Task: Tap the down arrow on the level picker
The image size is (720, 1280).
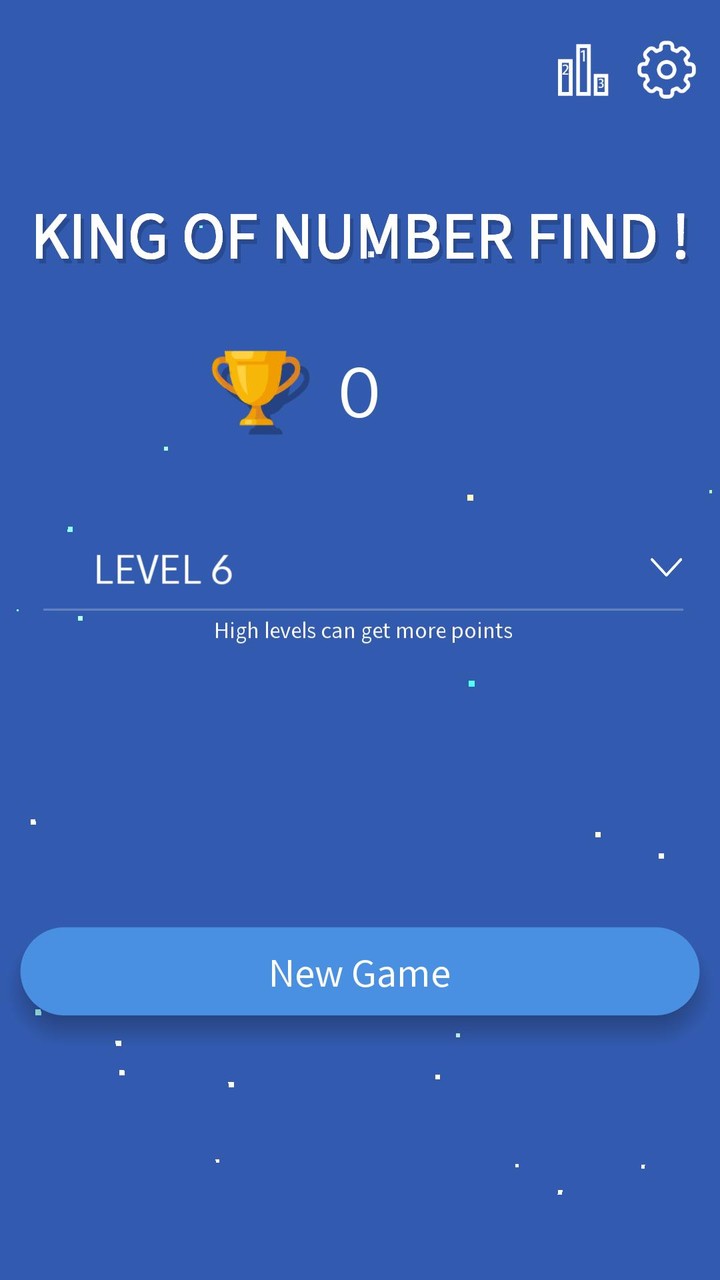Action: [x=666, y=568]
